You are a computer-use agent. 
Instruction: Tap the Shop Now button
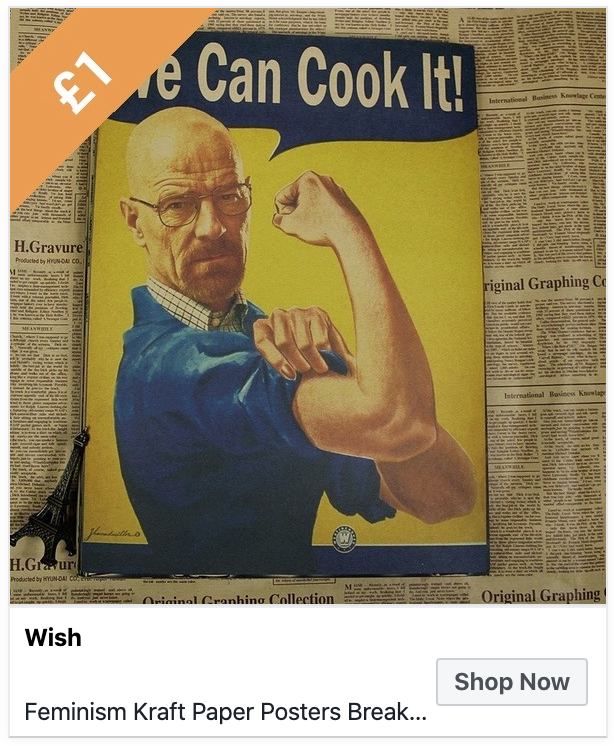[x=511, y=682]
